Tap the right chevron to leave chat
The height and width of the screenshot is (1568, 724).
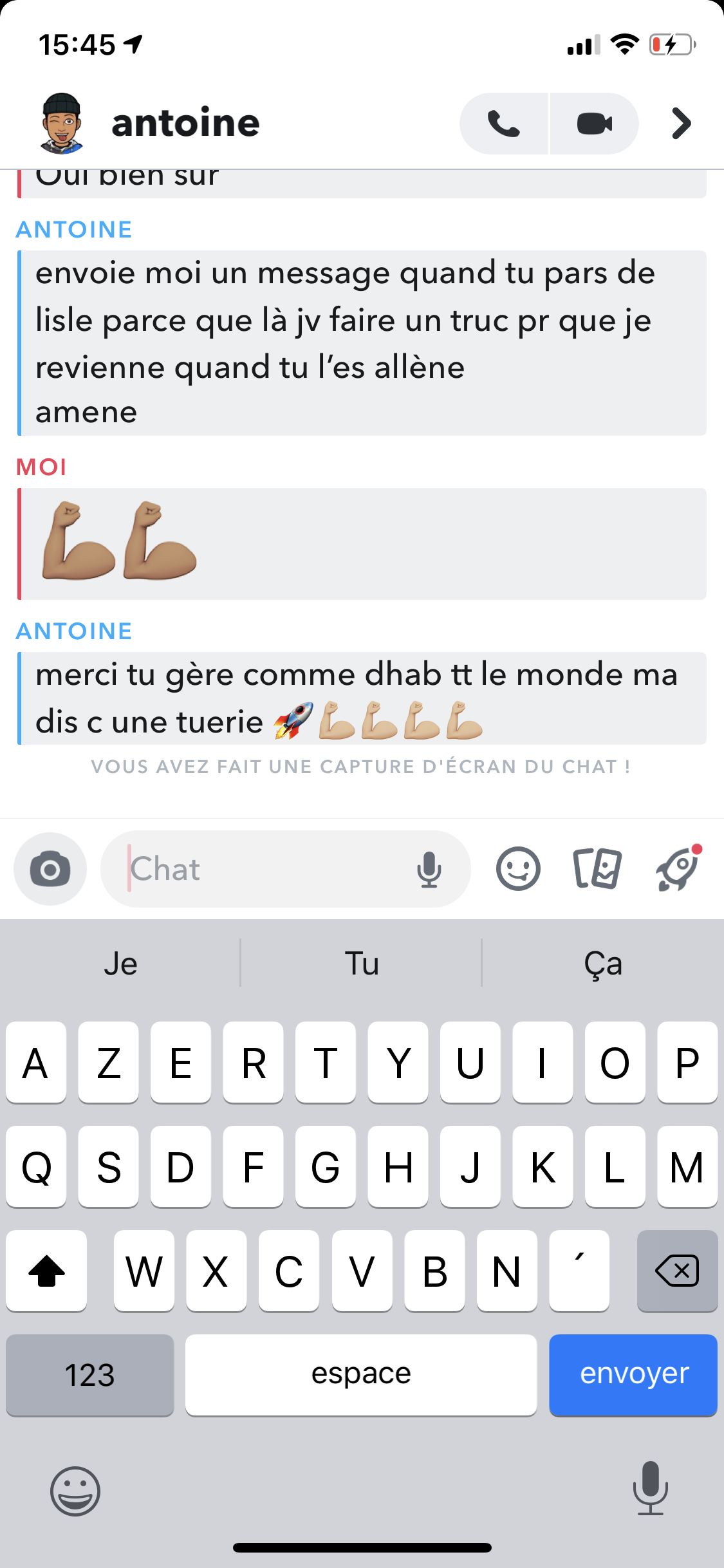pyautogui.click(x=681, y=124)
